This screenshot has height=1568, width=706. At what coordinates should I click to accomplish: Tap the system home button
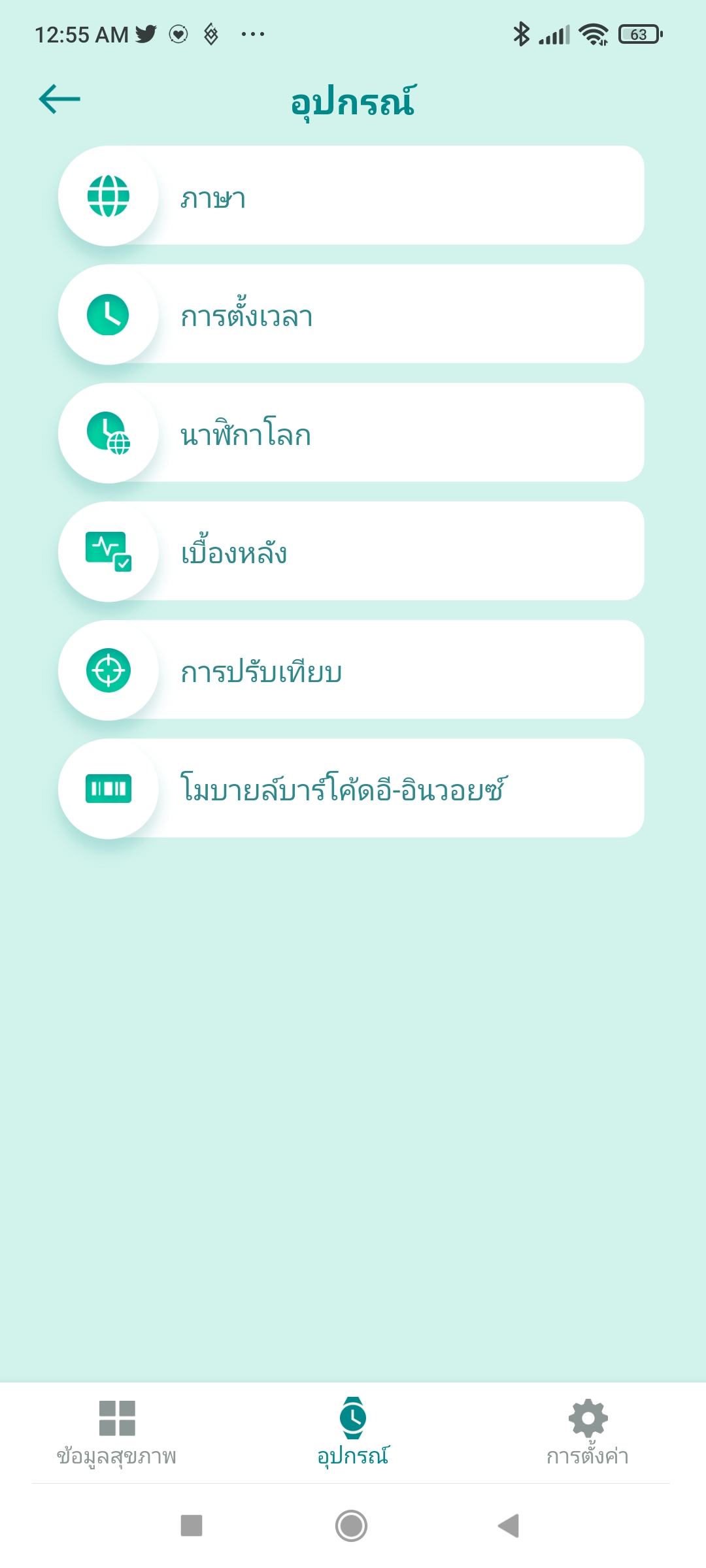click(351, 1526)
